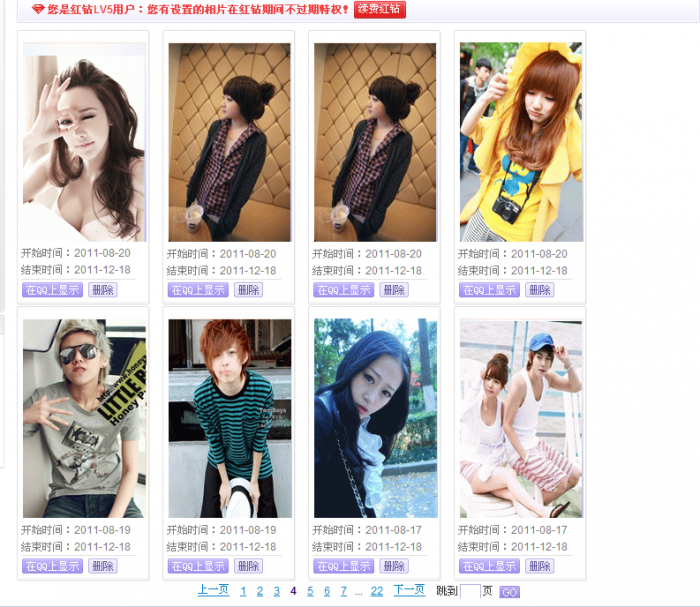700x607 pixels.
Task: Delete the orange-haired striped shirt photo
Action: click(248, 566)
